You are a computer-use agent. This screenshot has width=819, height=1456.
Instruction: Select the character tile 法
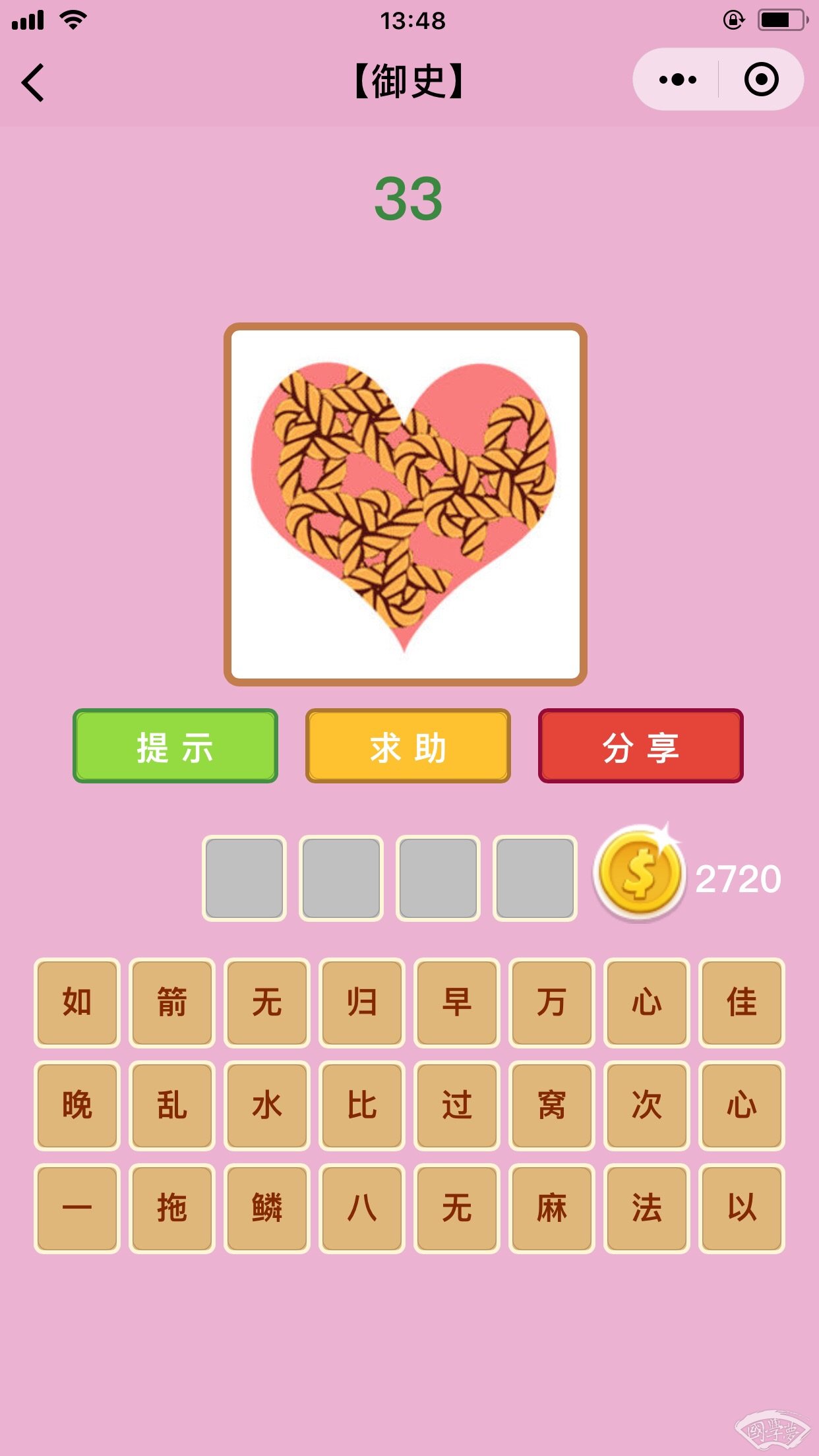point(647,1209)
